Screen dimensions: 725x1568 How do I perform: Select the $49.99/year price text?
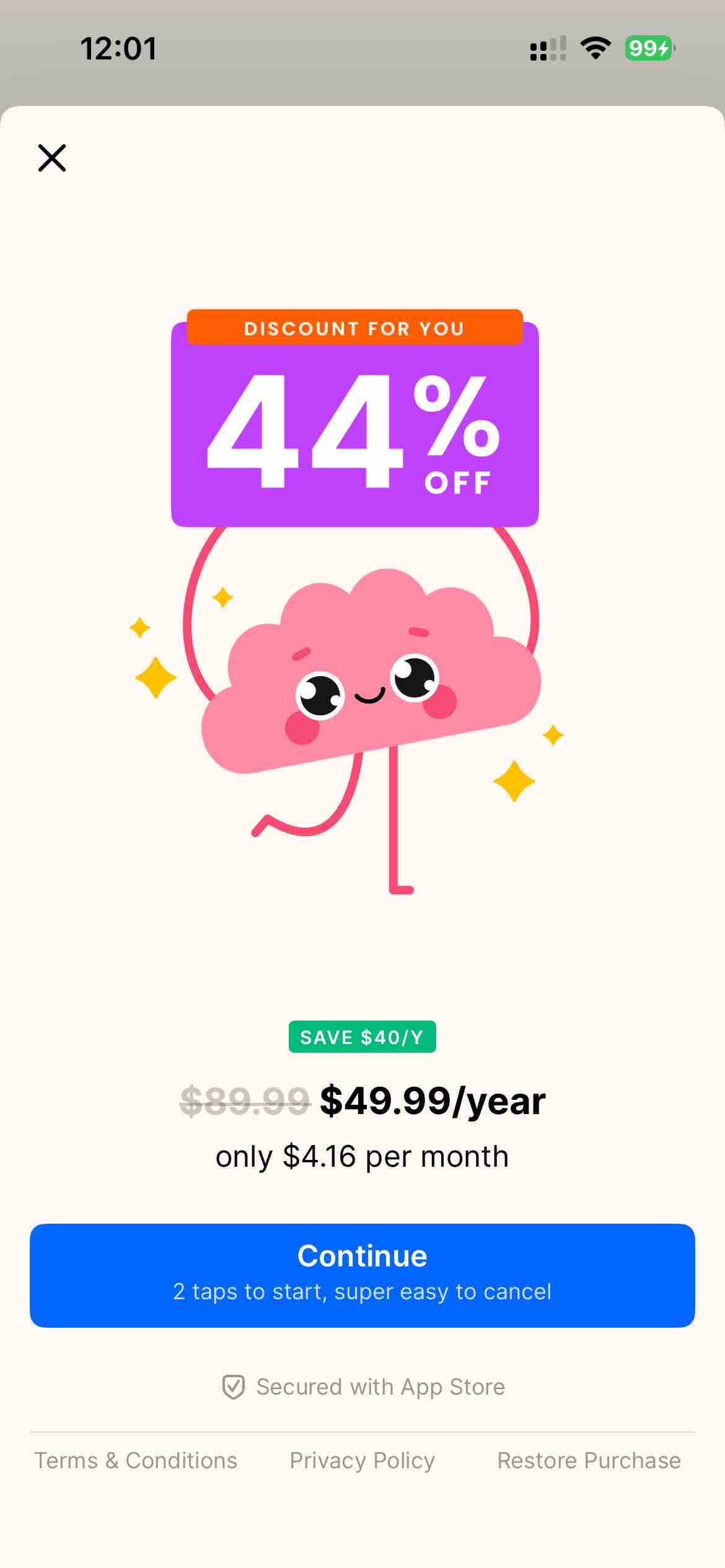click(x=432, y=1099)
